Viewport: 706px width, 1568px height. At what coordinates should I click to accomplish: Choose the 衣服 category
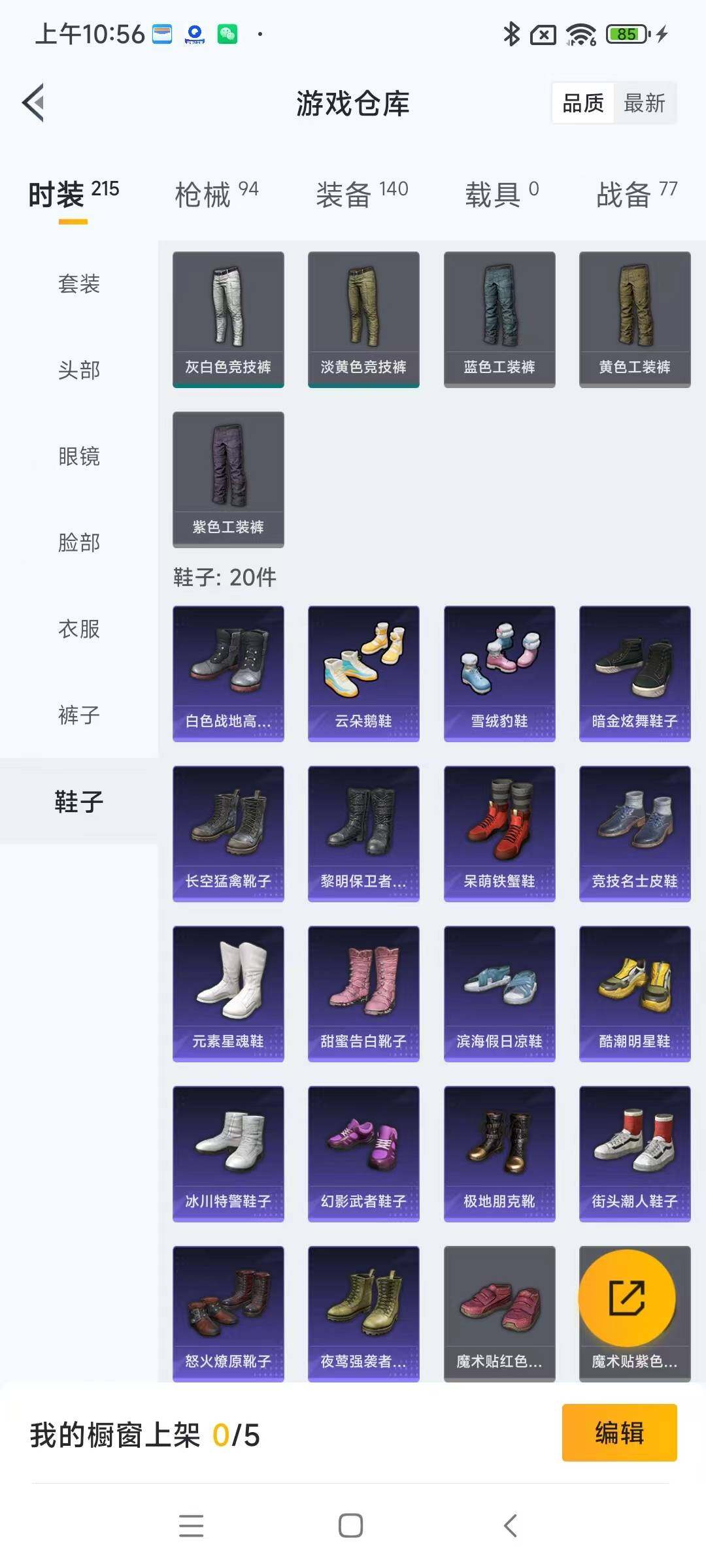click(79, 629)
